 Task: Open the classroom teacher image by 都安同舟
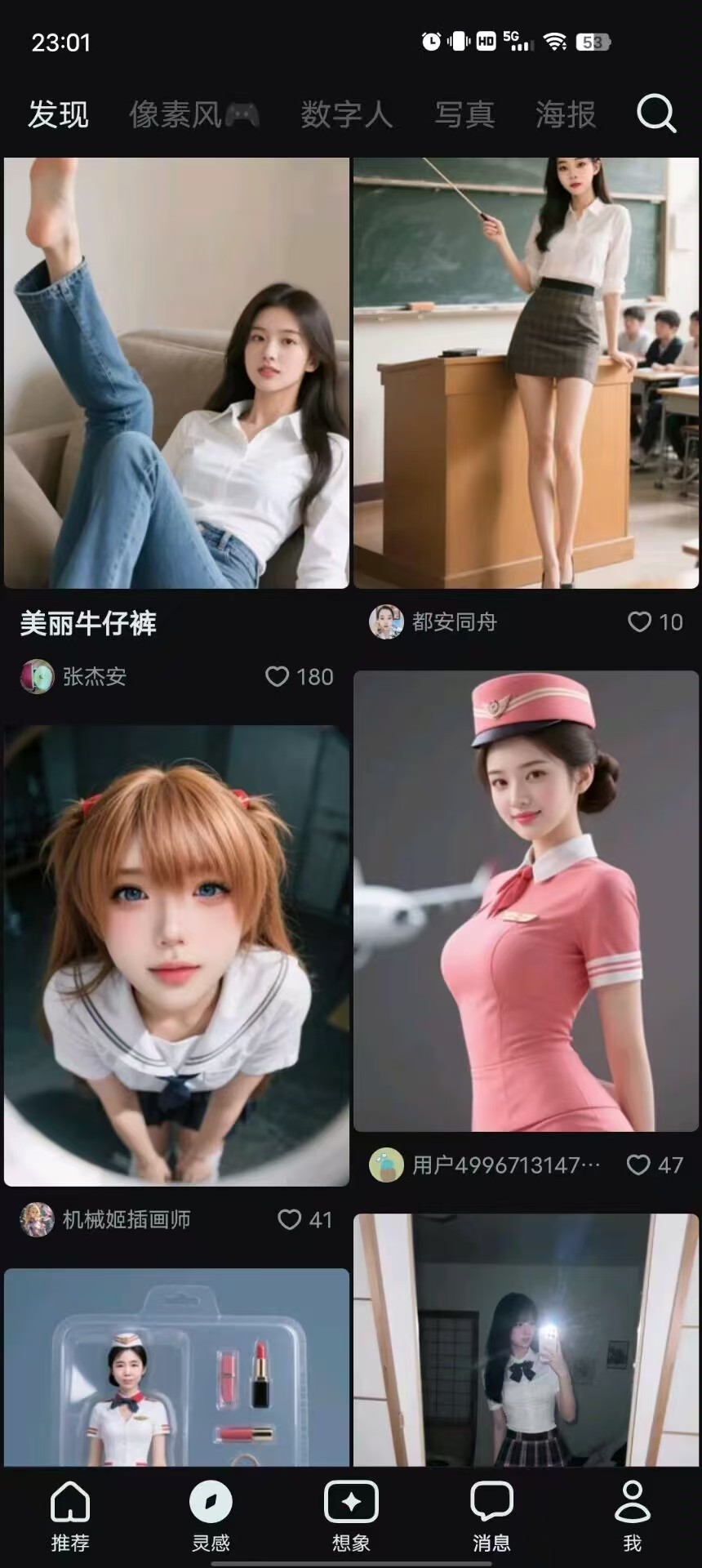coord(526,372)
